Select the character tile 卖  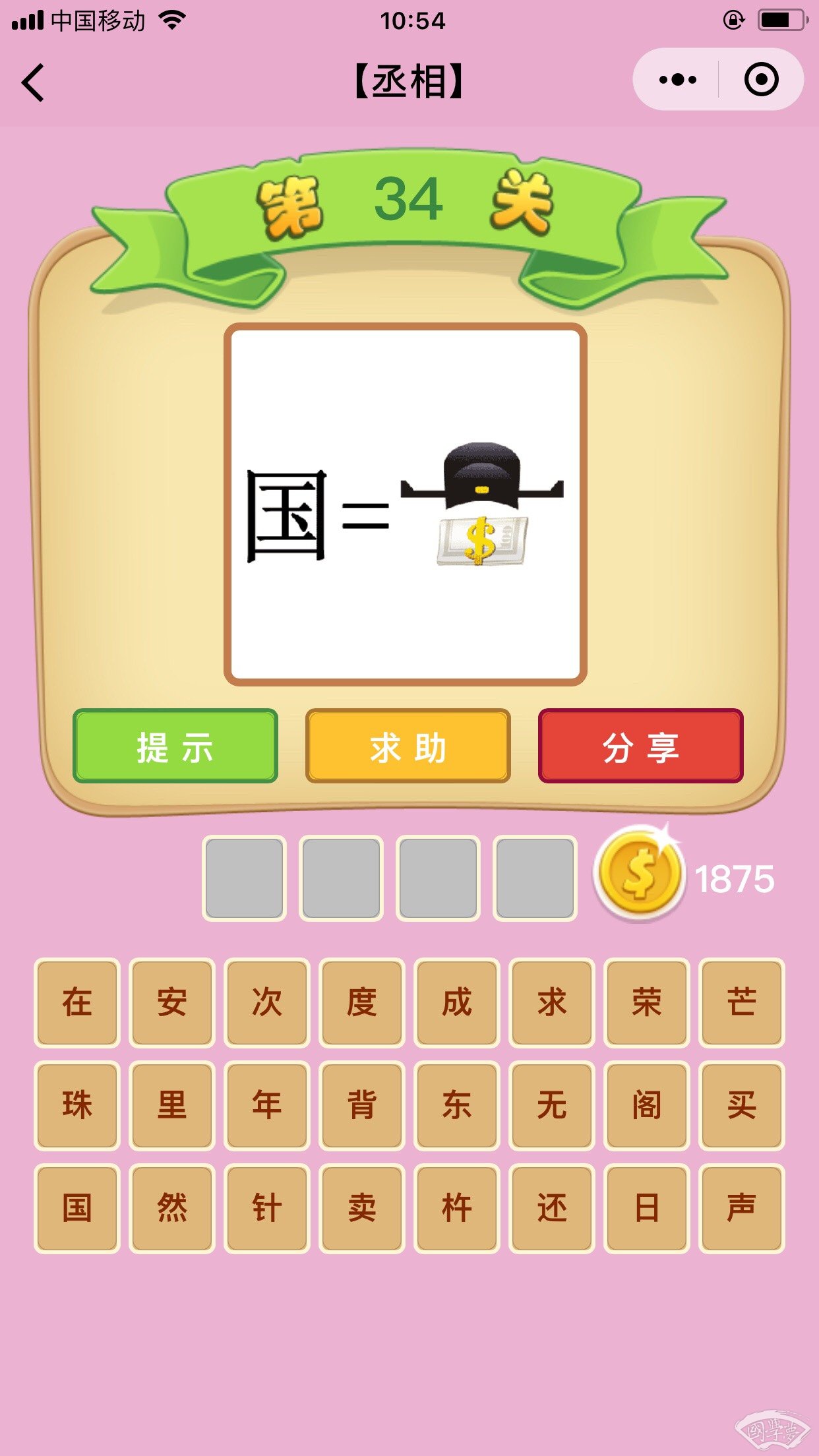362,1208
